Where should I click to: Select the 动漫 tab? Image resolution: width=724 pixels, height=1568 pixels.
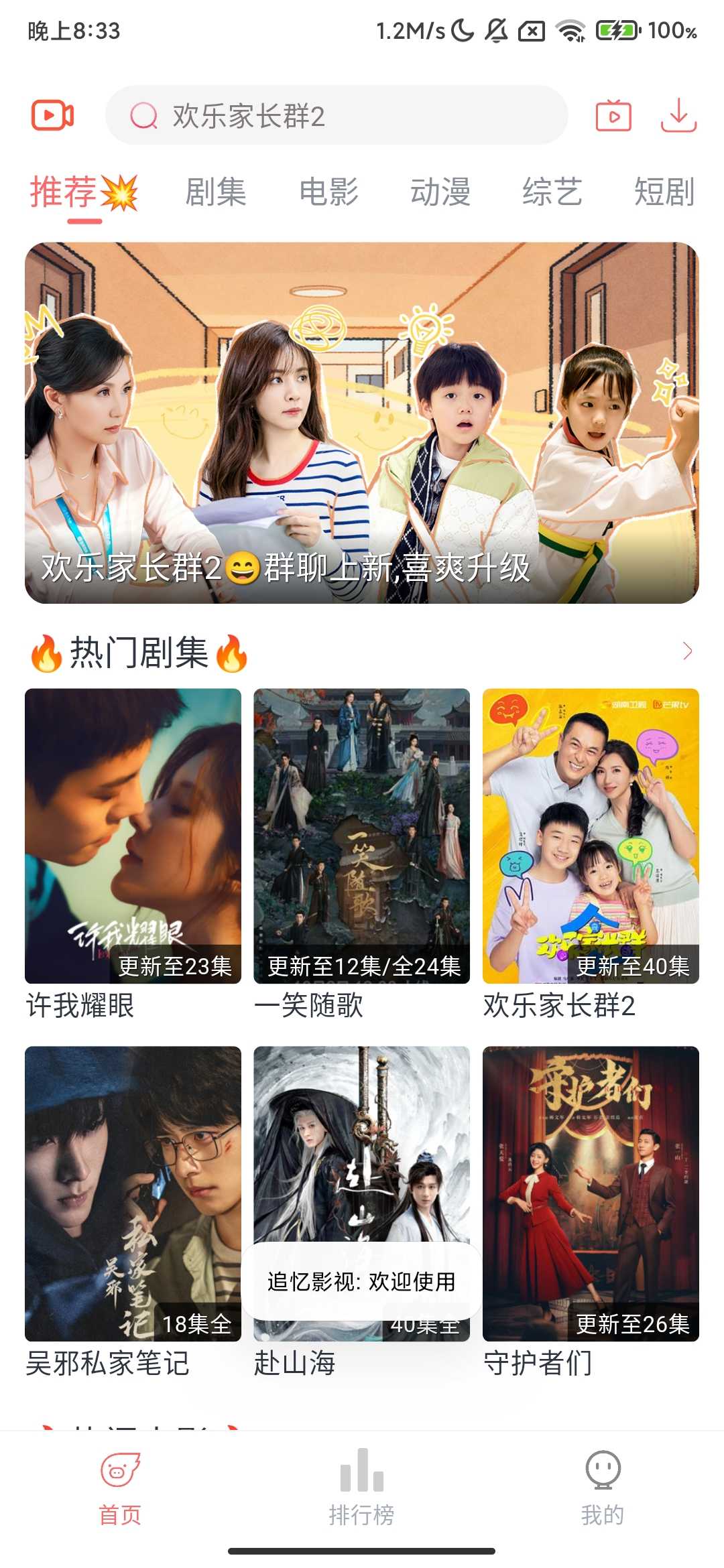click(x=440, y=192)
